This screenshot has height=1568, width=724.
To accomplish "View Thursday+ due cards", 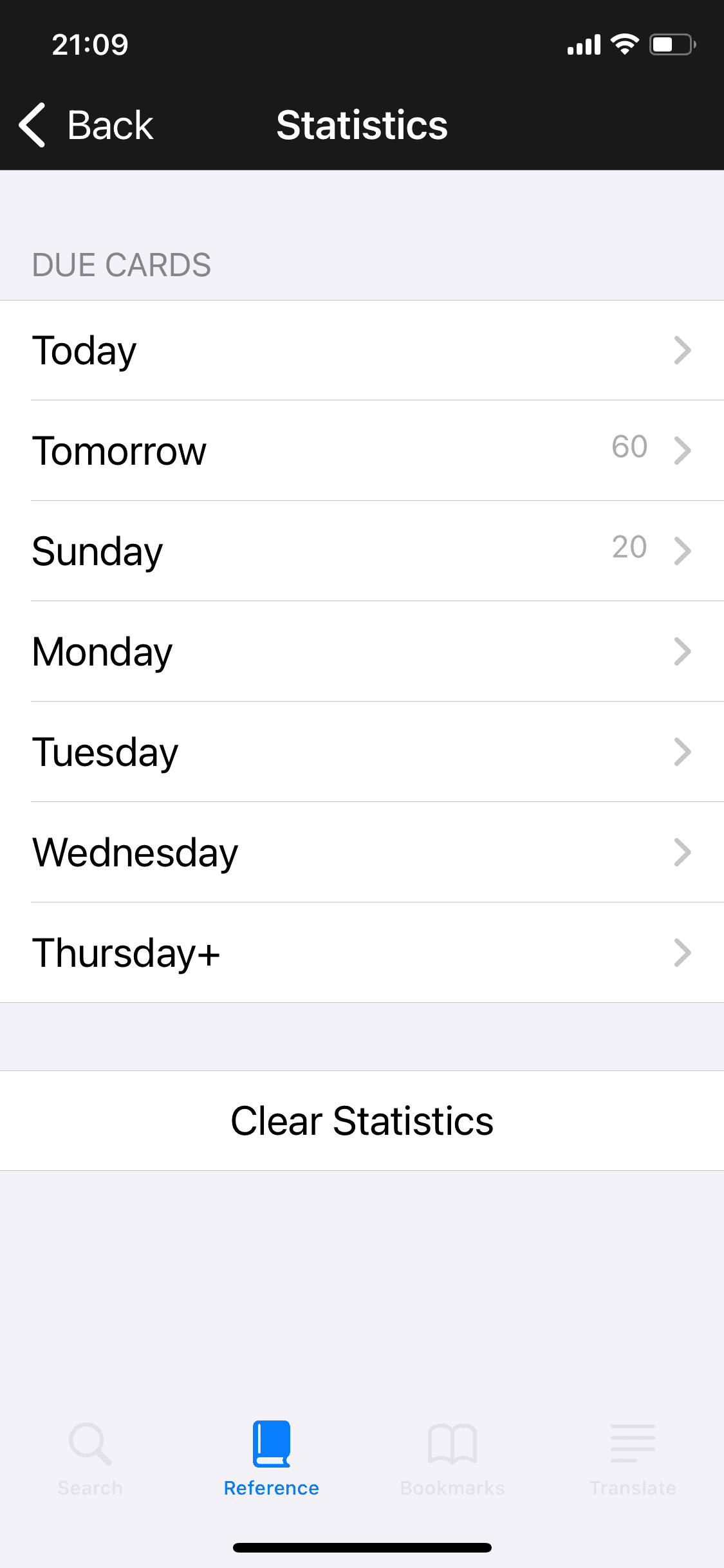I will pos(362,953).
